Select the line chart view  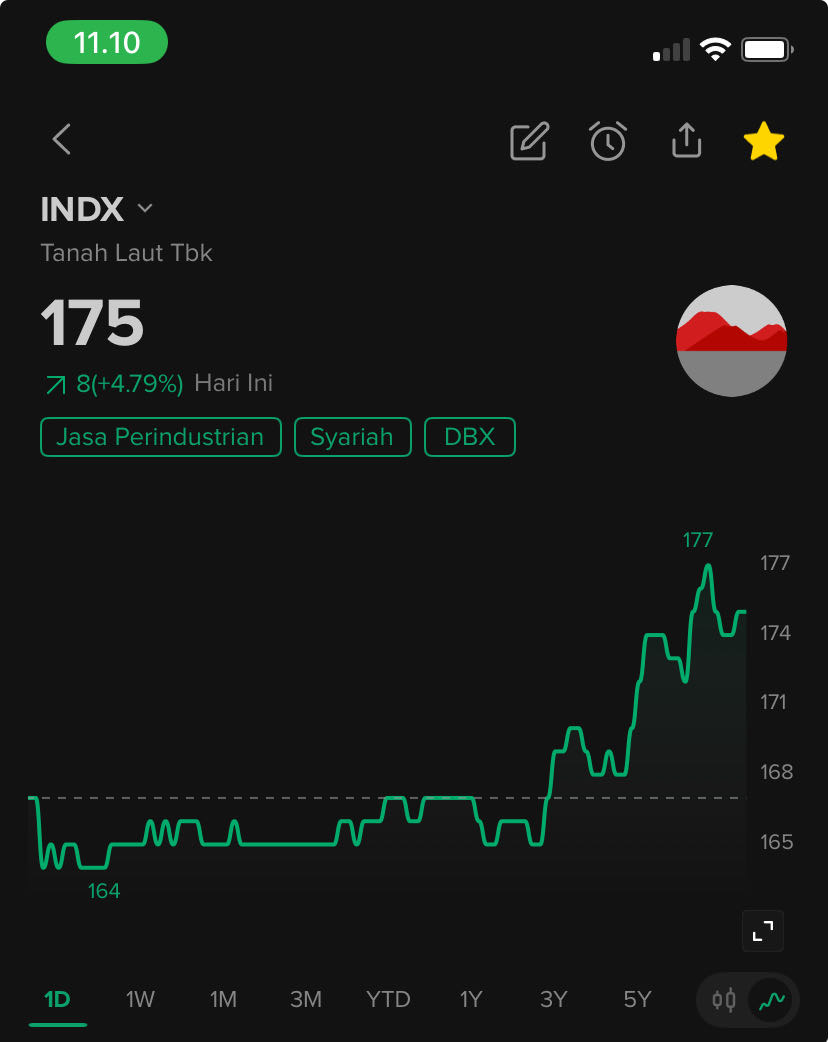[771, 999]
